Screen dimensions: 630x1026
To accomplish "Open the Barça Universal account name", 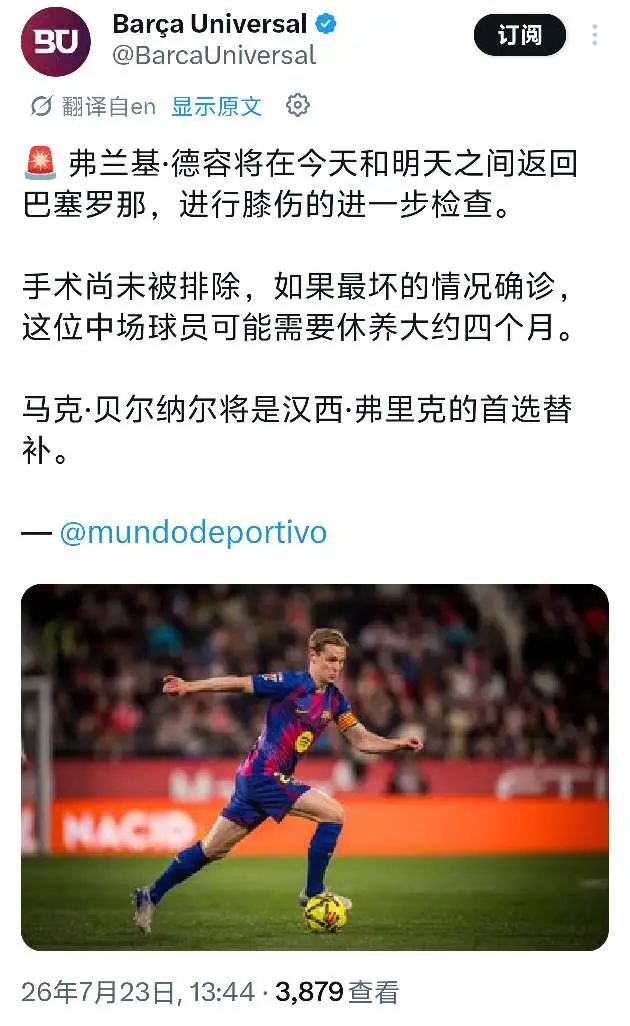I will pos(209,25).
